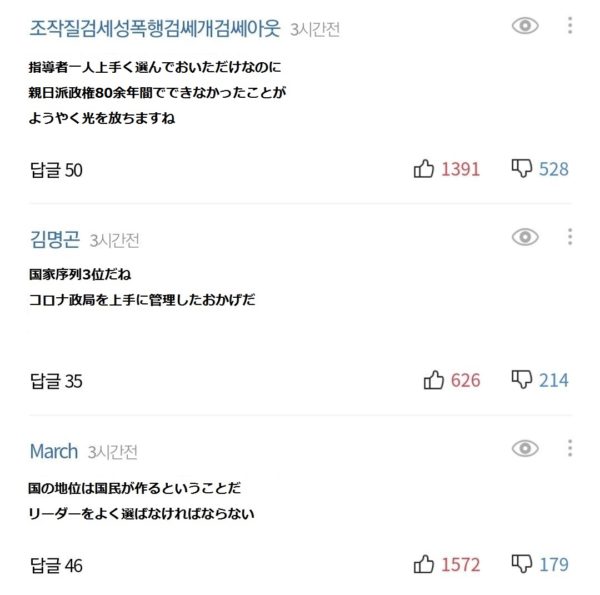
Task: Dislike March's comment with 179 dislikes
Action: 522,565
